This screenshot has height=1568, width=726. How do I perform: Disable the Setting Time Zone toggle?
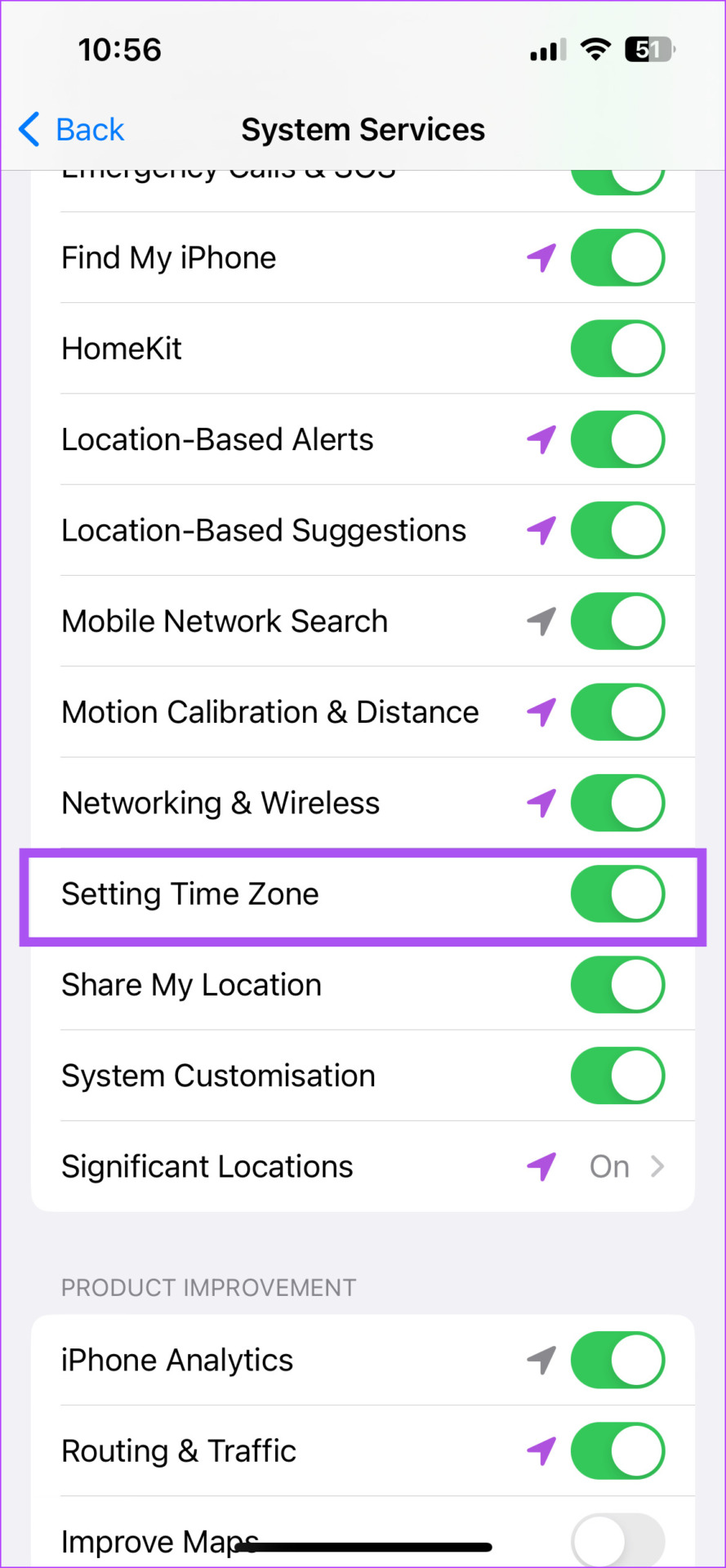[617, 894]
